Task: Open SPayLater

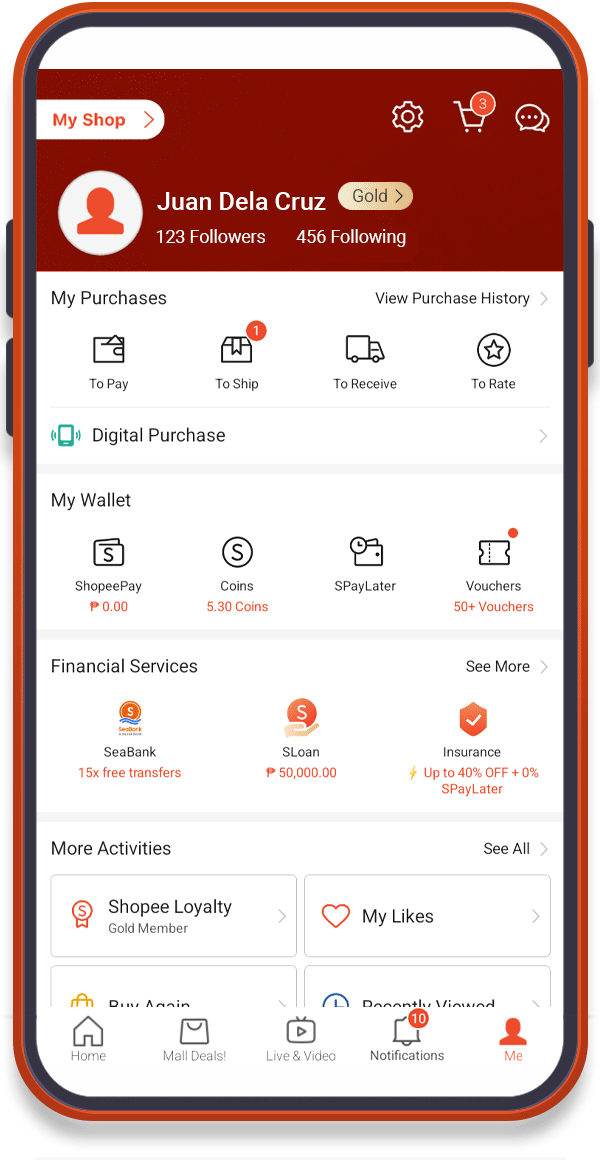Action: pyautogui.click(x=365, y=565)
